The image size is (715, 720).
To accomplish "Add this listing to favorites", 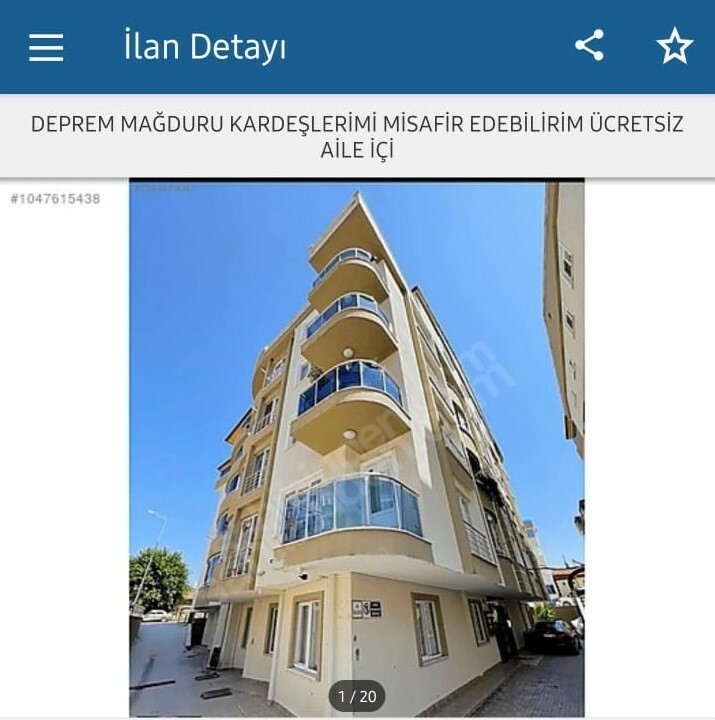I will click(x=674, y=46).
